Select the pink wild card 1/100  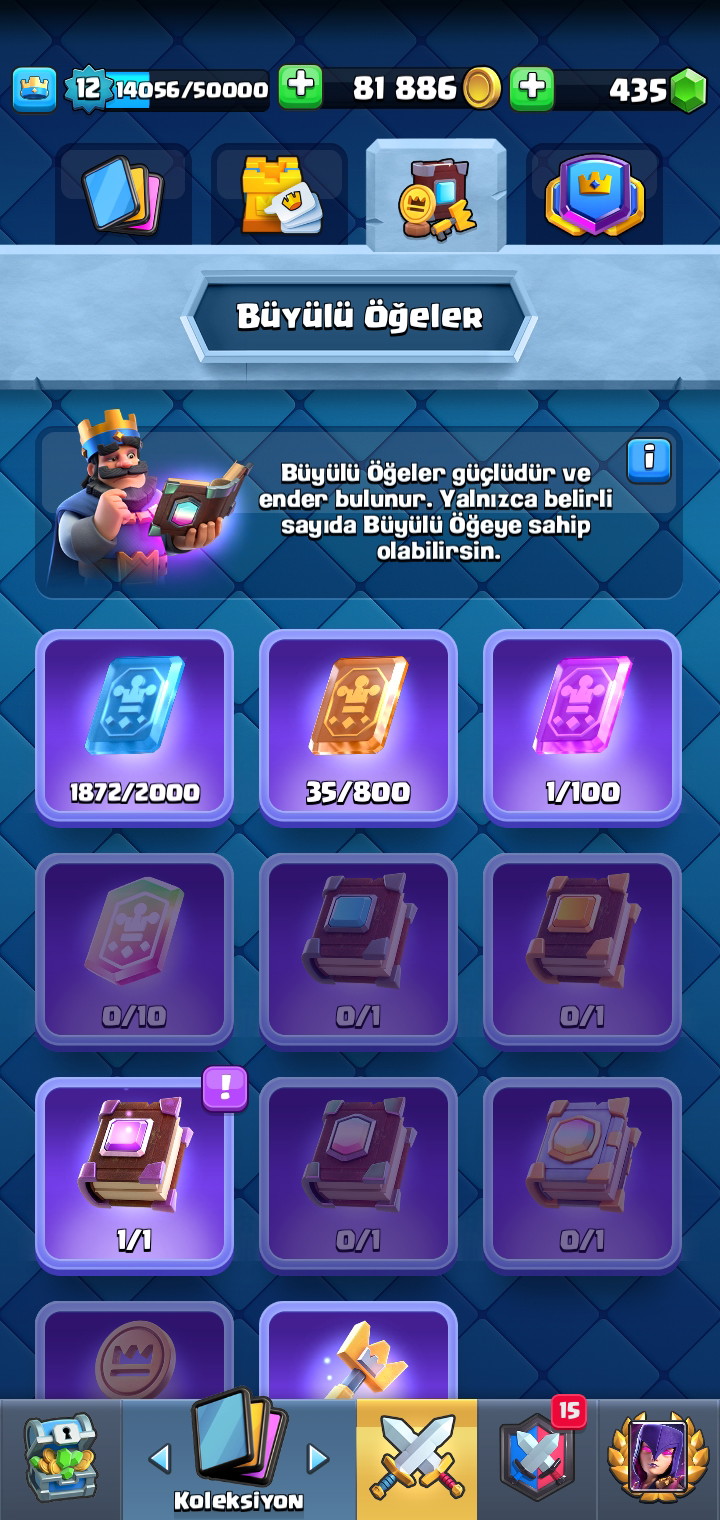pos(582,726)
